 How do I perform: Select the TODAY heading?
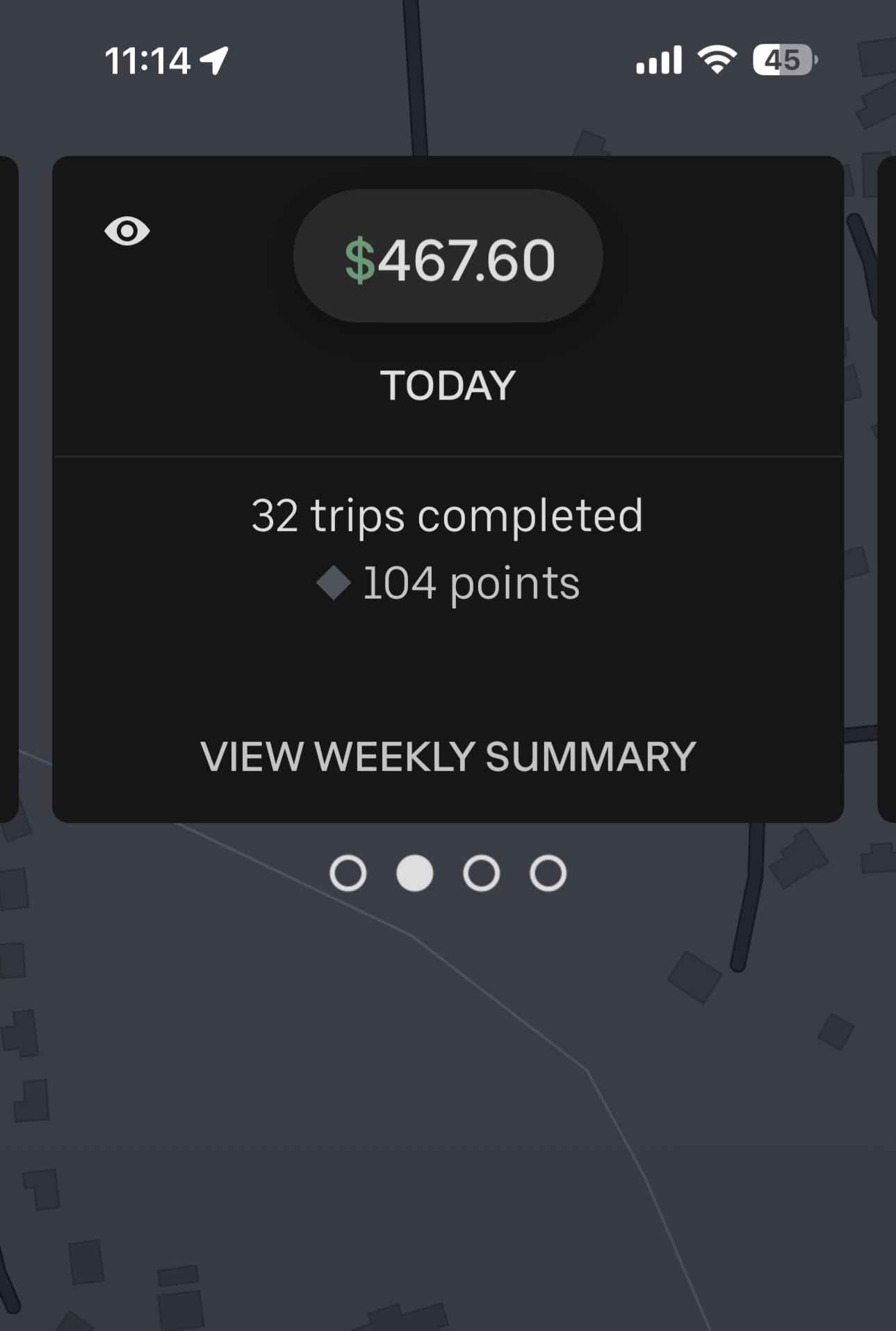(448, 383)
